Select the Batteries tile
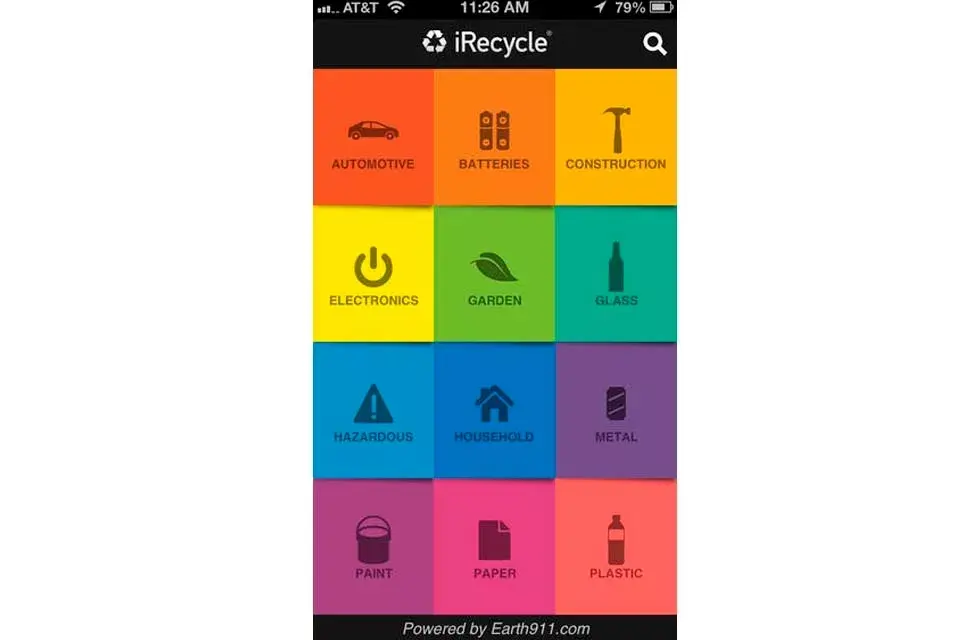This screenshot has width=960, height=640. click(494, 138)
